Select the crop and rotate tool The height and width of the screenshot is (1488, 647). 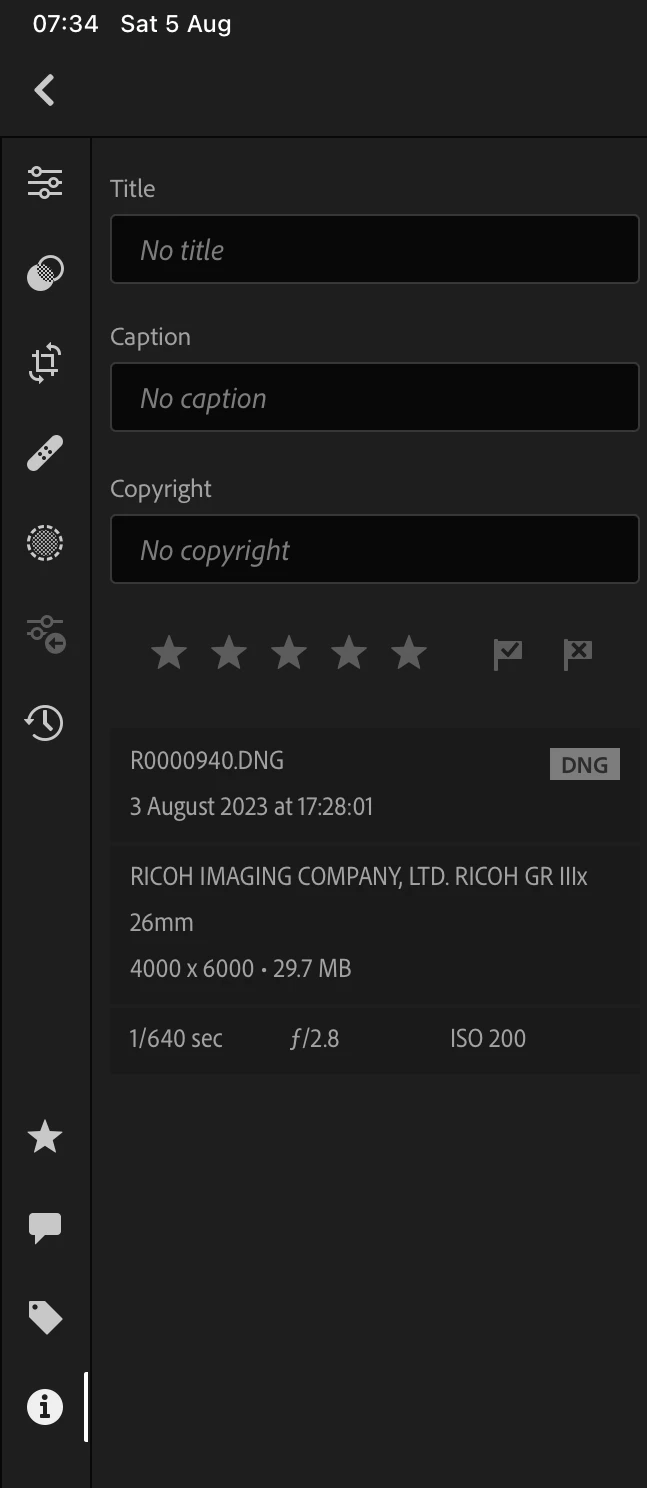(x=45, y=363)
